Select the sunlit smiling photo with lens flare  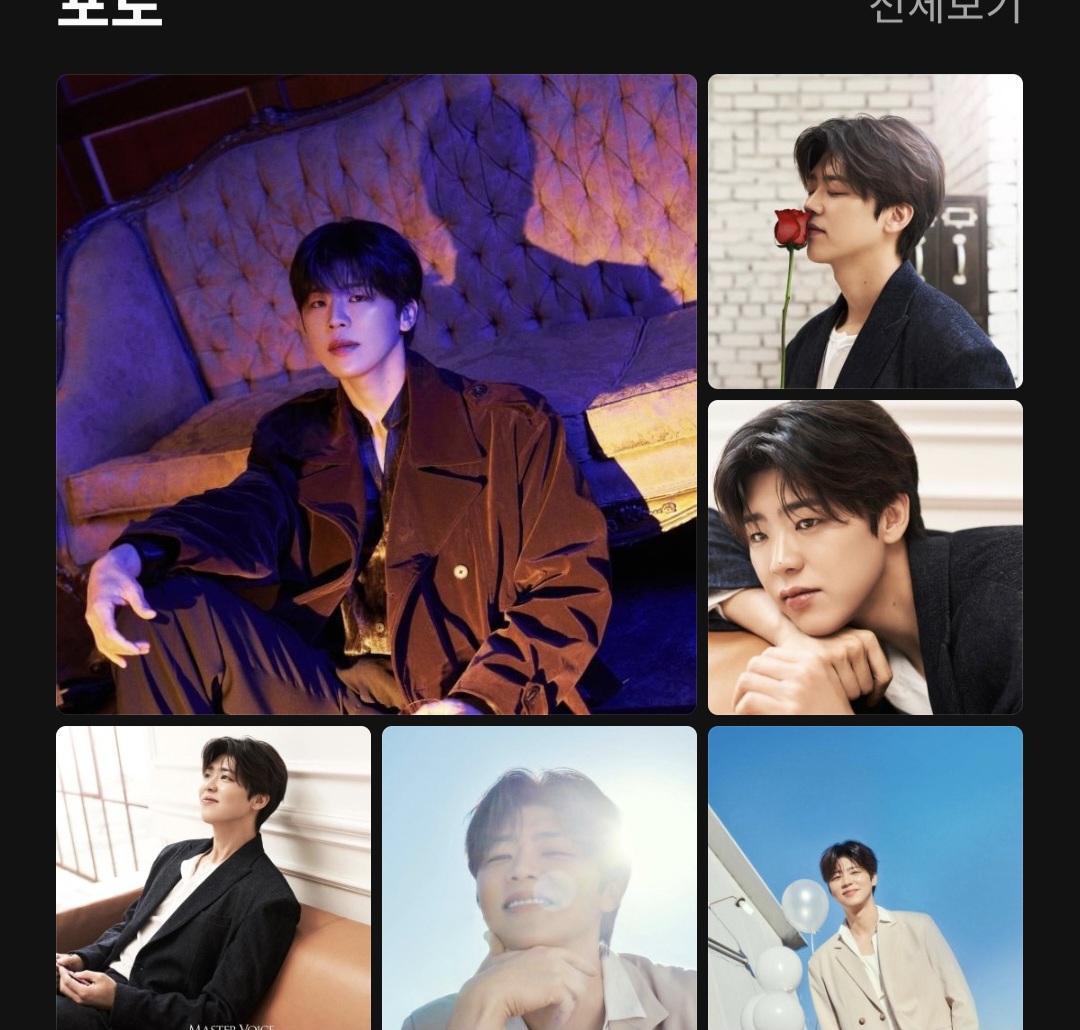tap(539, 877)
